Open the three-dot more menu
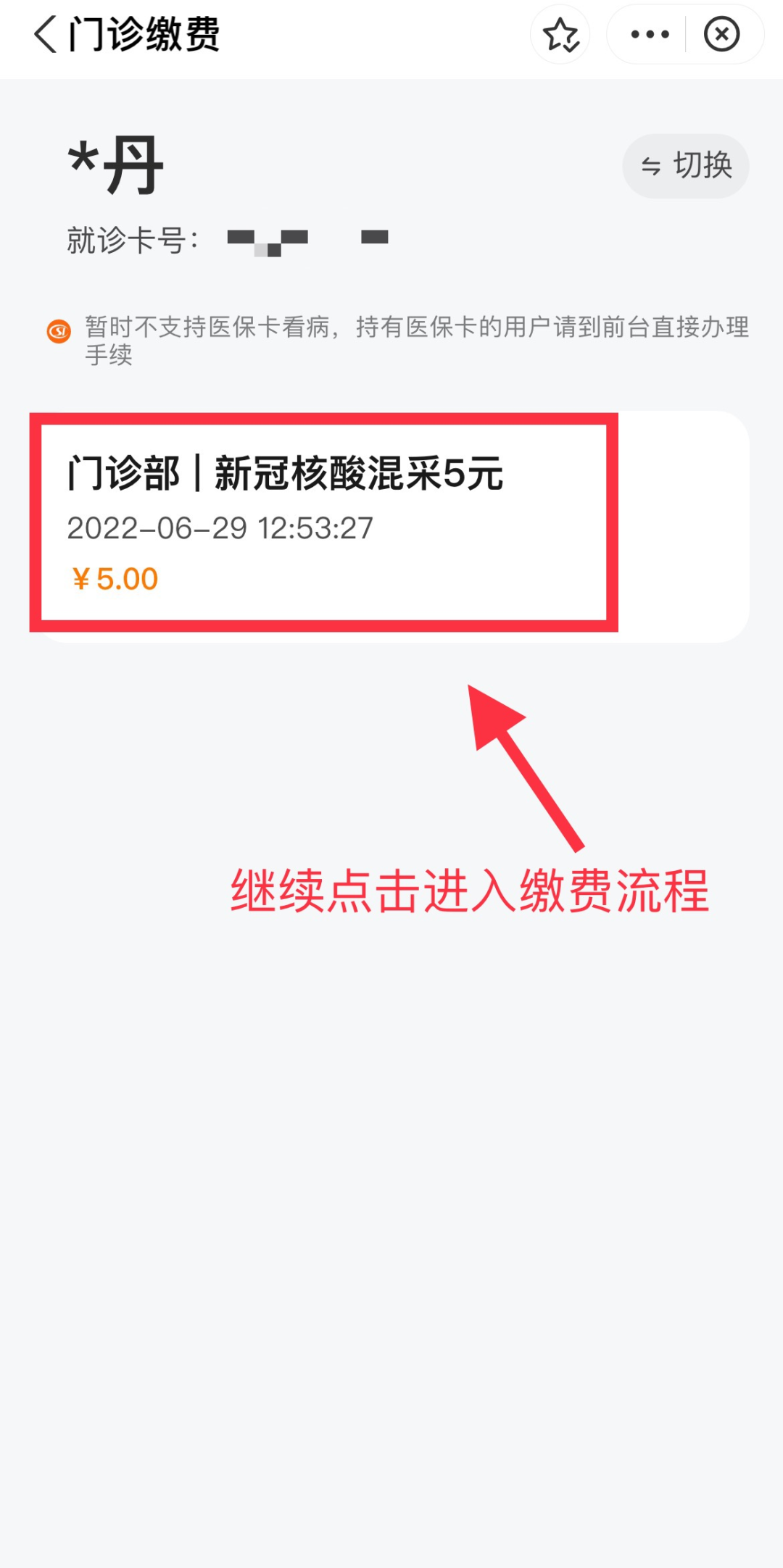Screen dimensions: 783x1568 tap(650, 34)
